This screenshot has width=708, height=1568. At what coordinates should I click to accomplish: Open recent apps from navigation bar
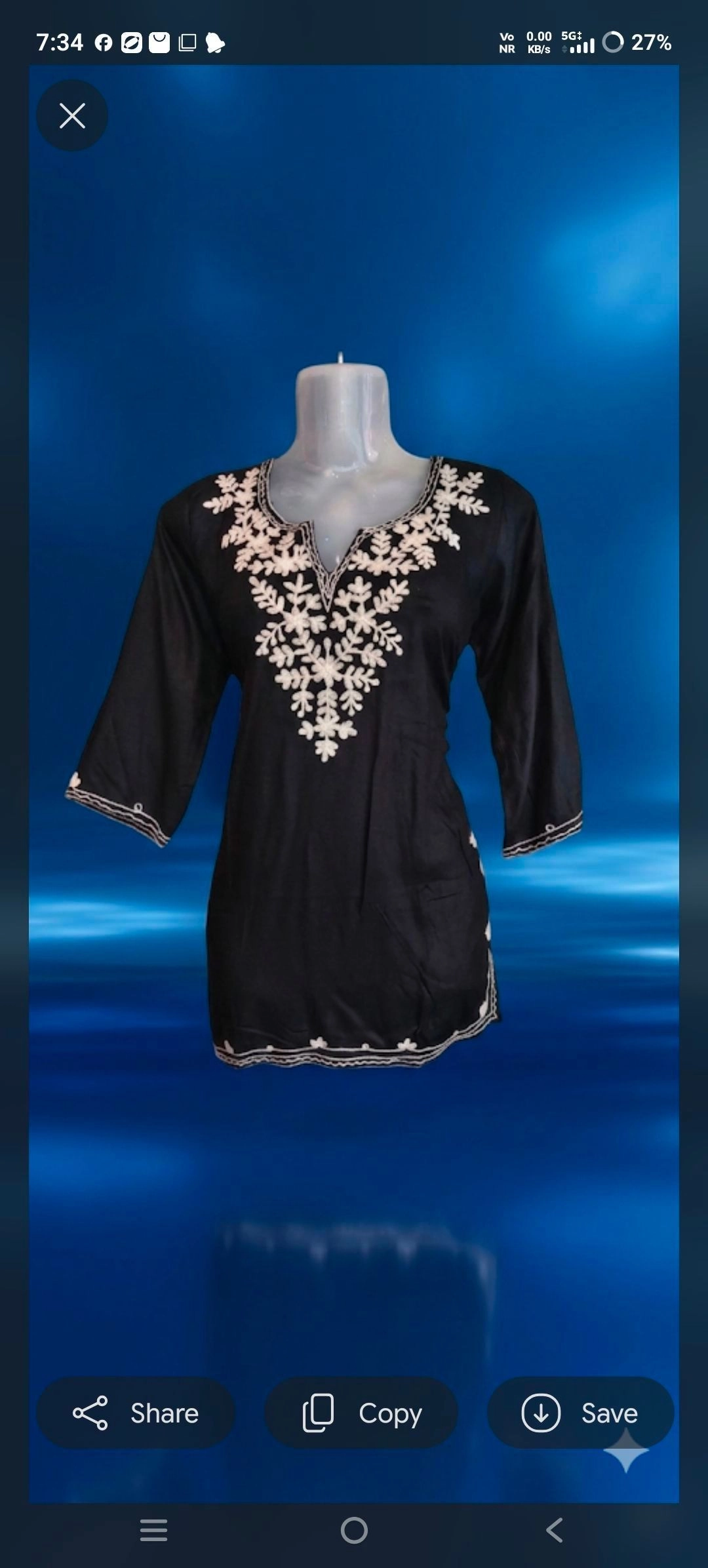pos(154,1530)
